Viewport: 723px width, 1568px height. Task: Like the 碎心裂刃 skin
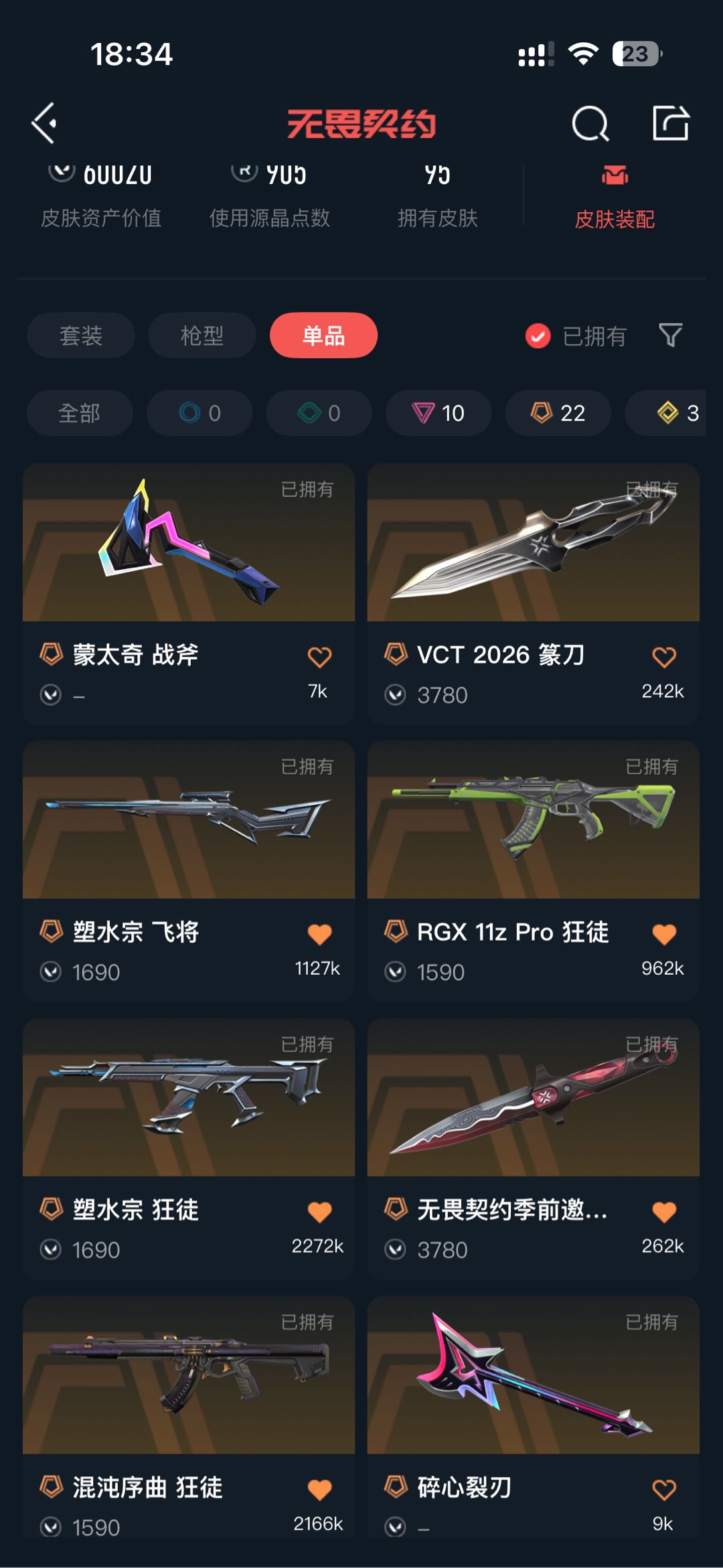point(664,1490)
